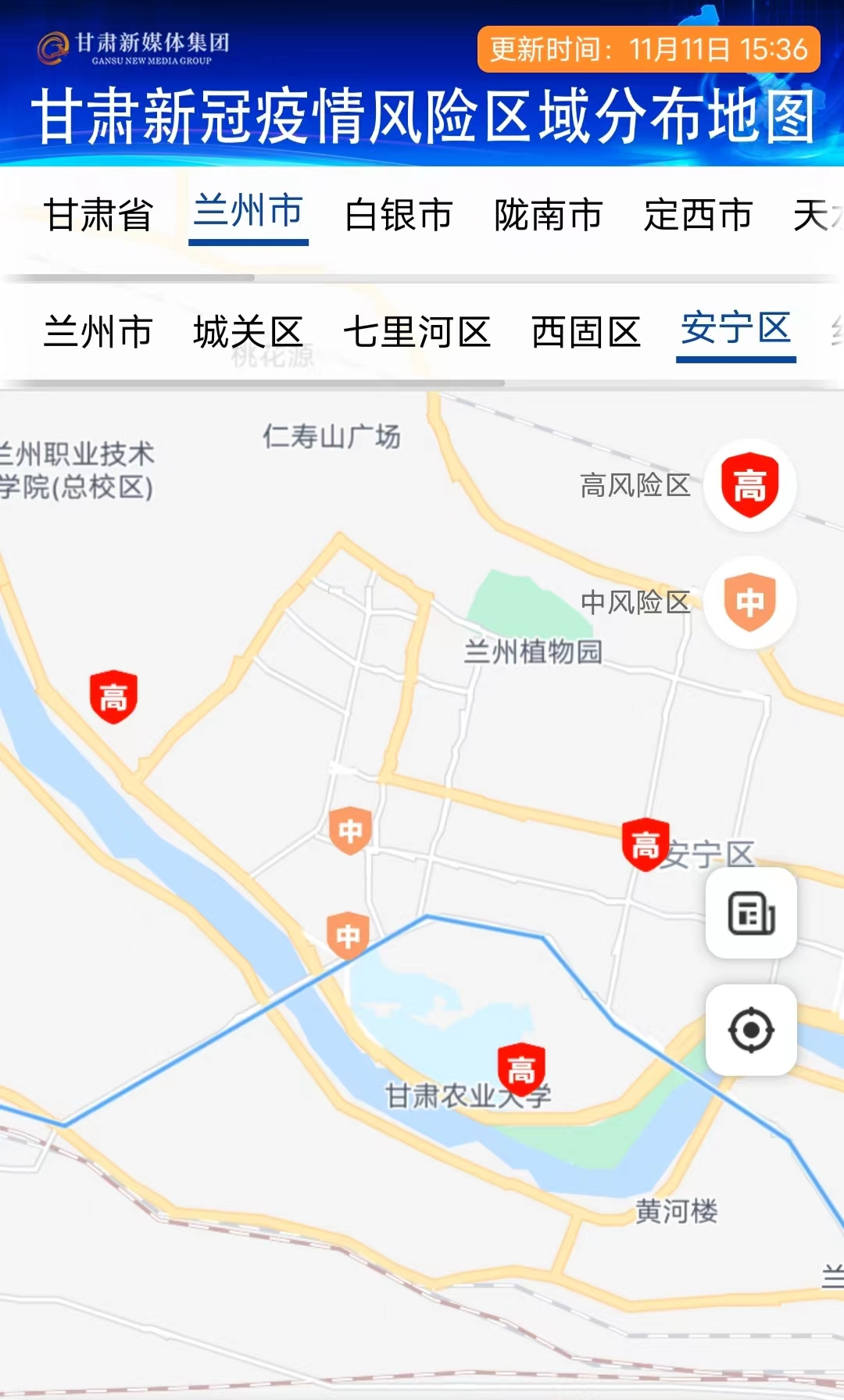Open the 陇南市 city tab
844x1400 pixels.
point(548,215)
